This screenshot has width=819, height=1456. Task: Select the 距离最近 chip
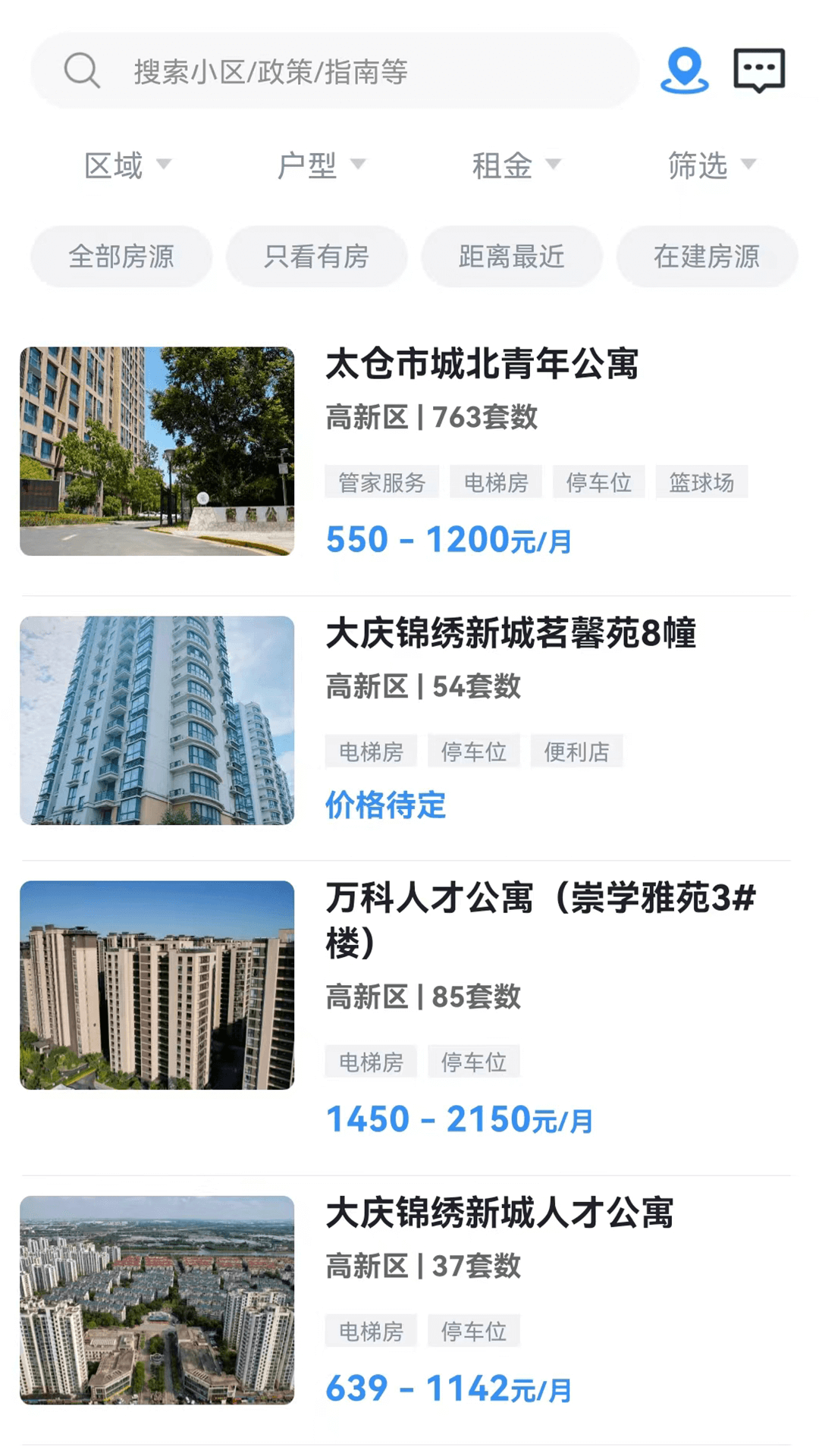(512, 256)
